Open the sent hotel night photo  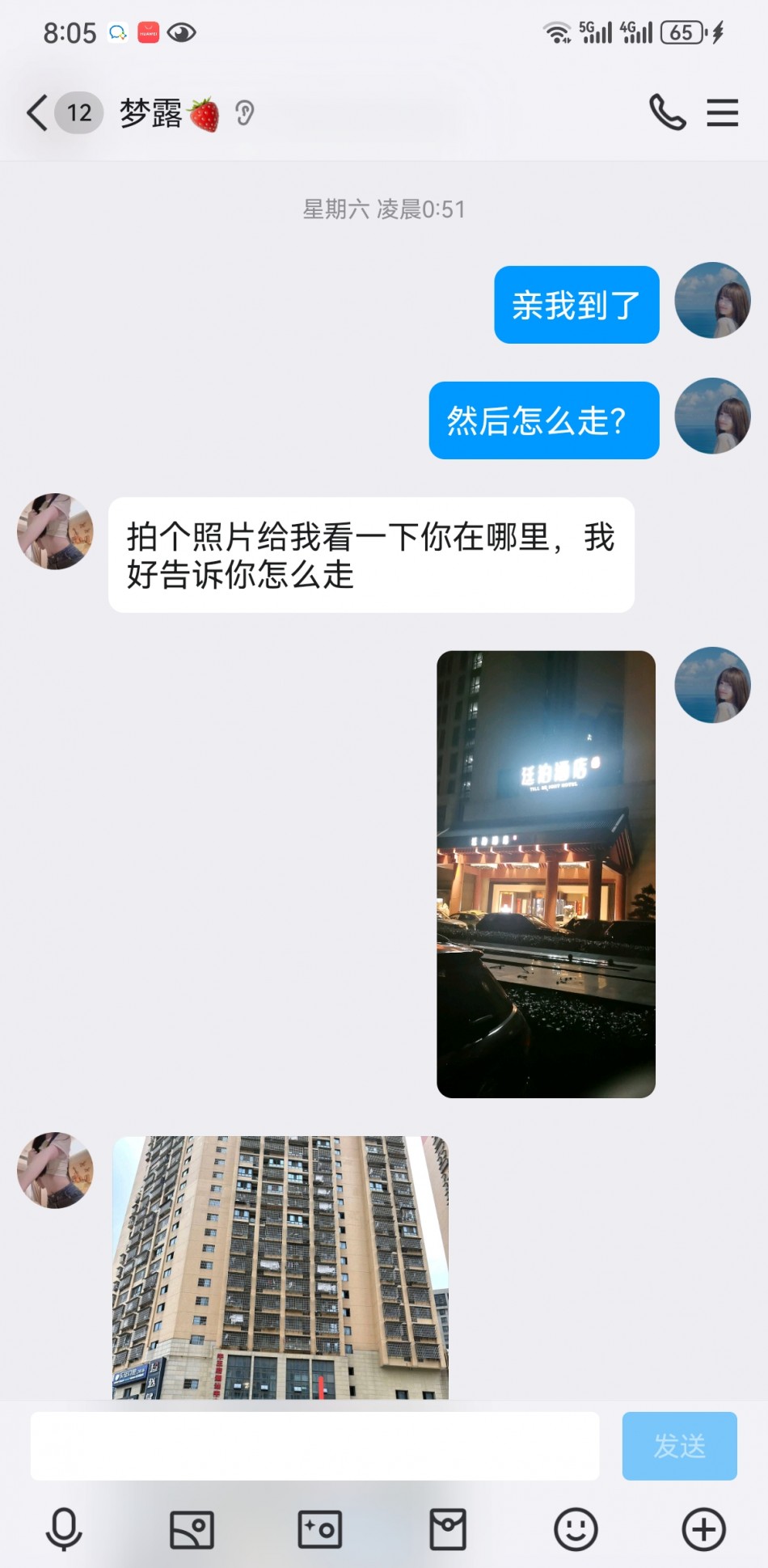click(x=546, y=873)
